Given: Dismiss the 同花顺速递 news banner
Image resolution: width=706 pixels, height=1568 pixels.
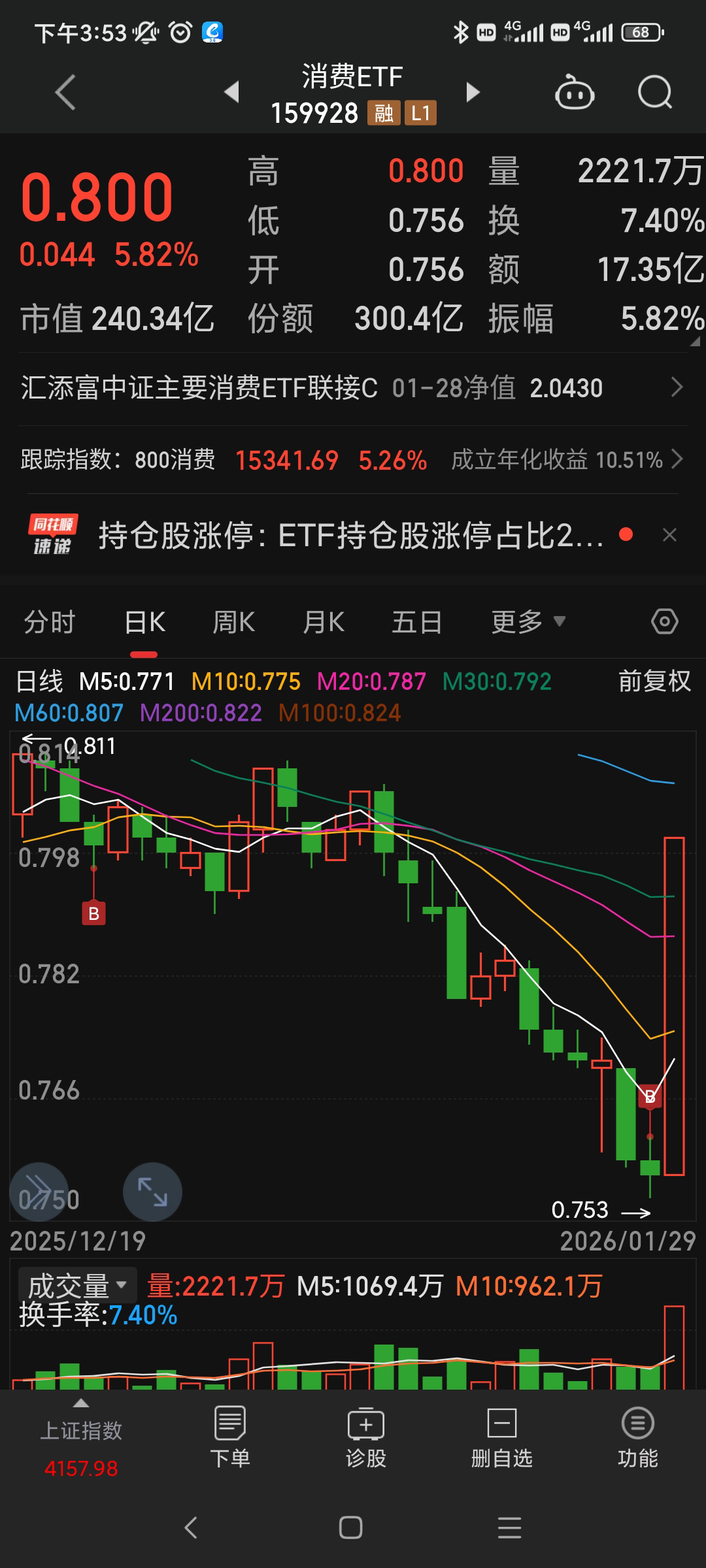Looking at the screenshot, I should [669, 536].
